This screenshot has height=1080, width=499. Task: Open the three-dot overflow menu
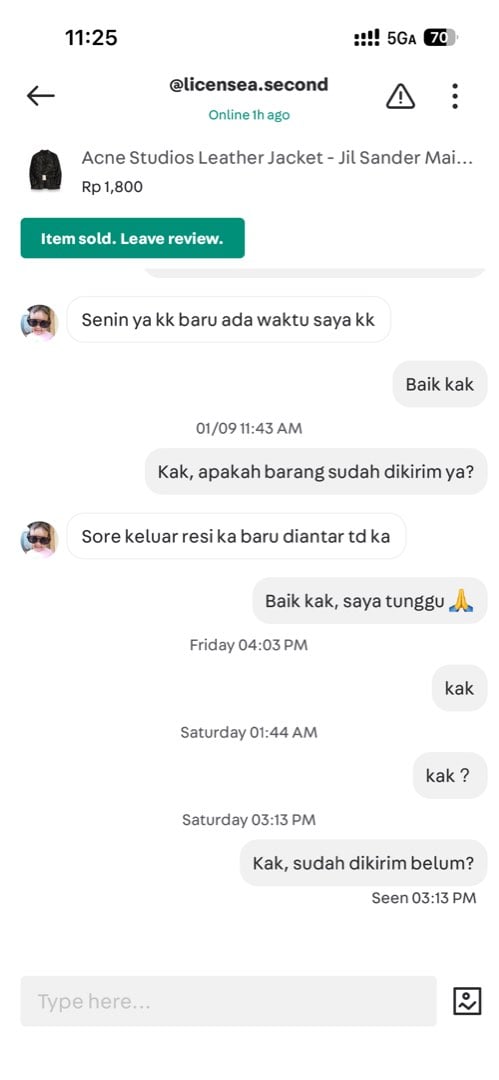[x=455, y=96]
